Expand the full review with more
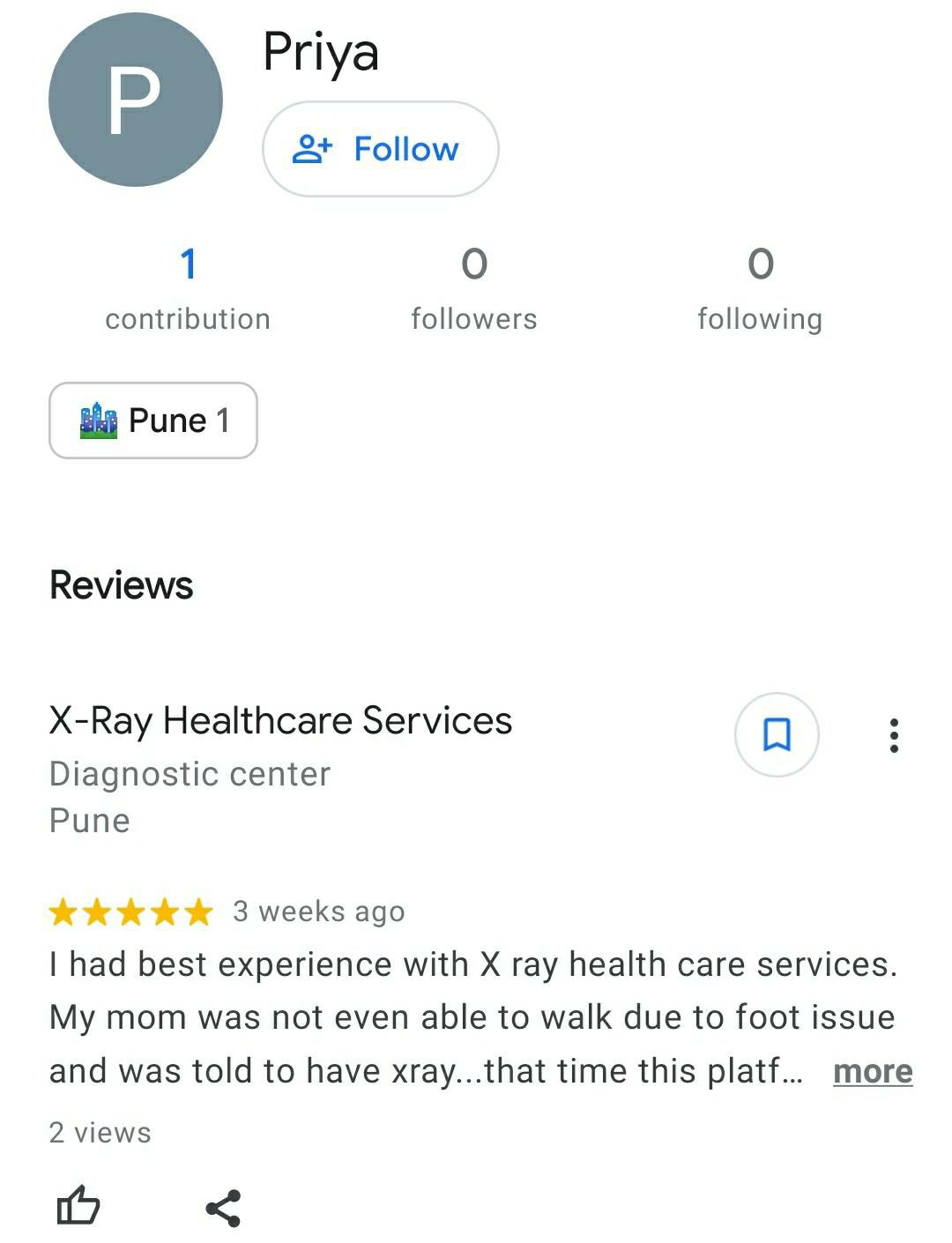The image size is (952, 1243). coord(872,1071)
